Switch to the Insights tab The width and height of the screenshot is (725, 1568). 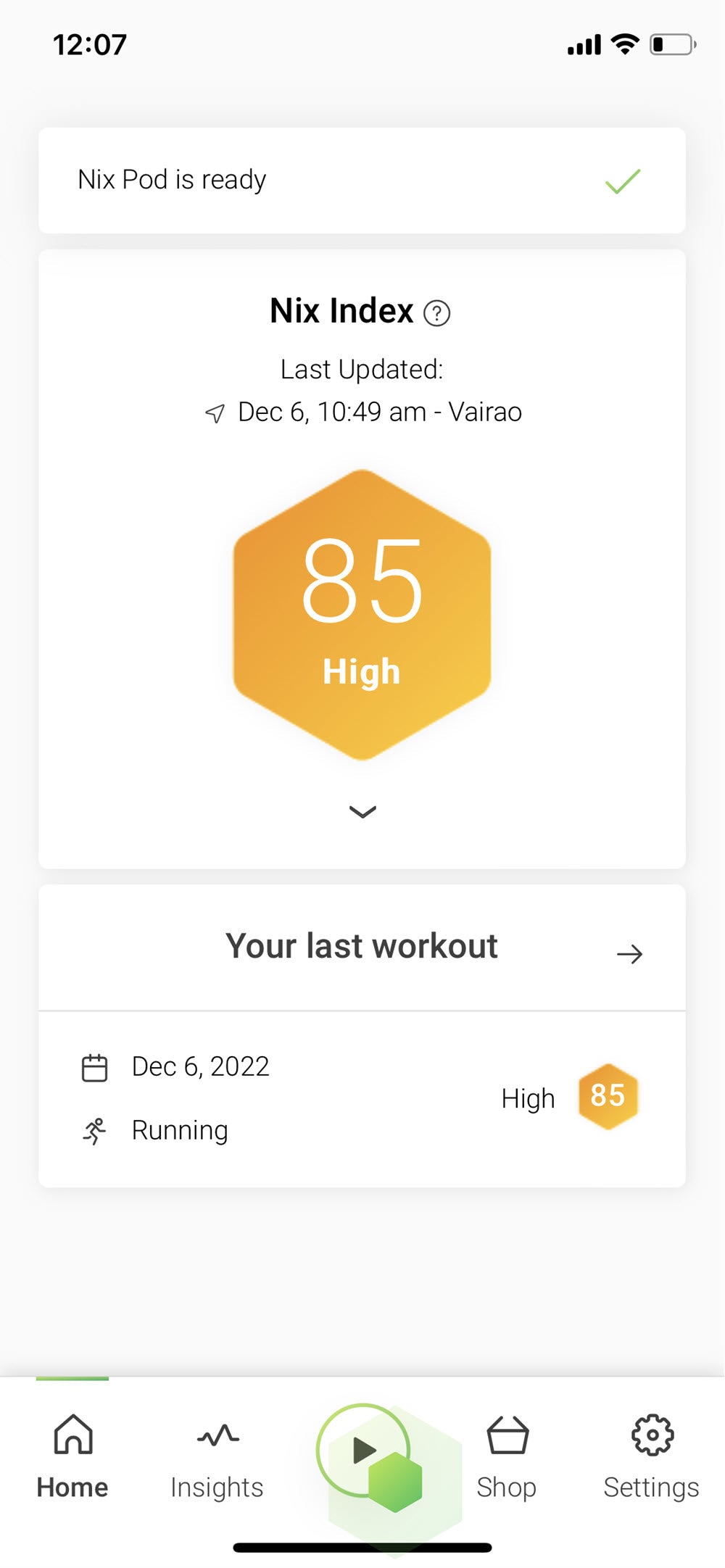pos(217,1459)
